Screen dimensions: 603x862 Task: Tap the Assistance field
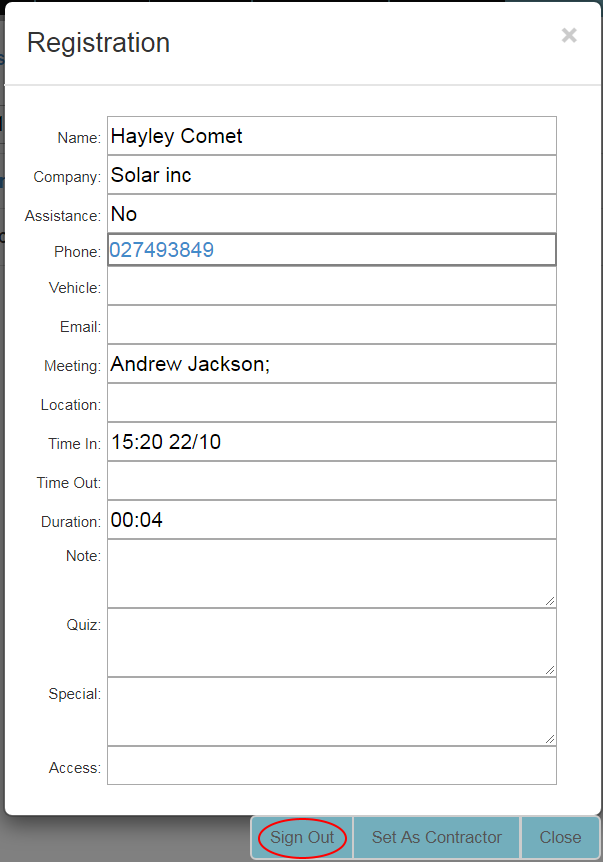point(331,214)
